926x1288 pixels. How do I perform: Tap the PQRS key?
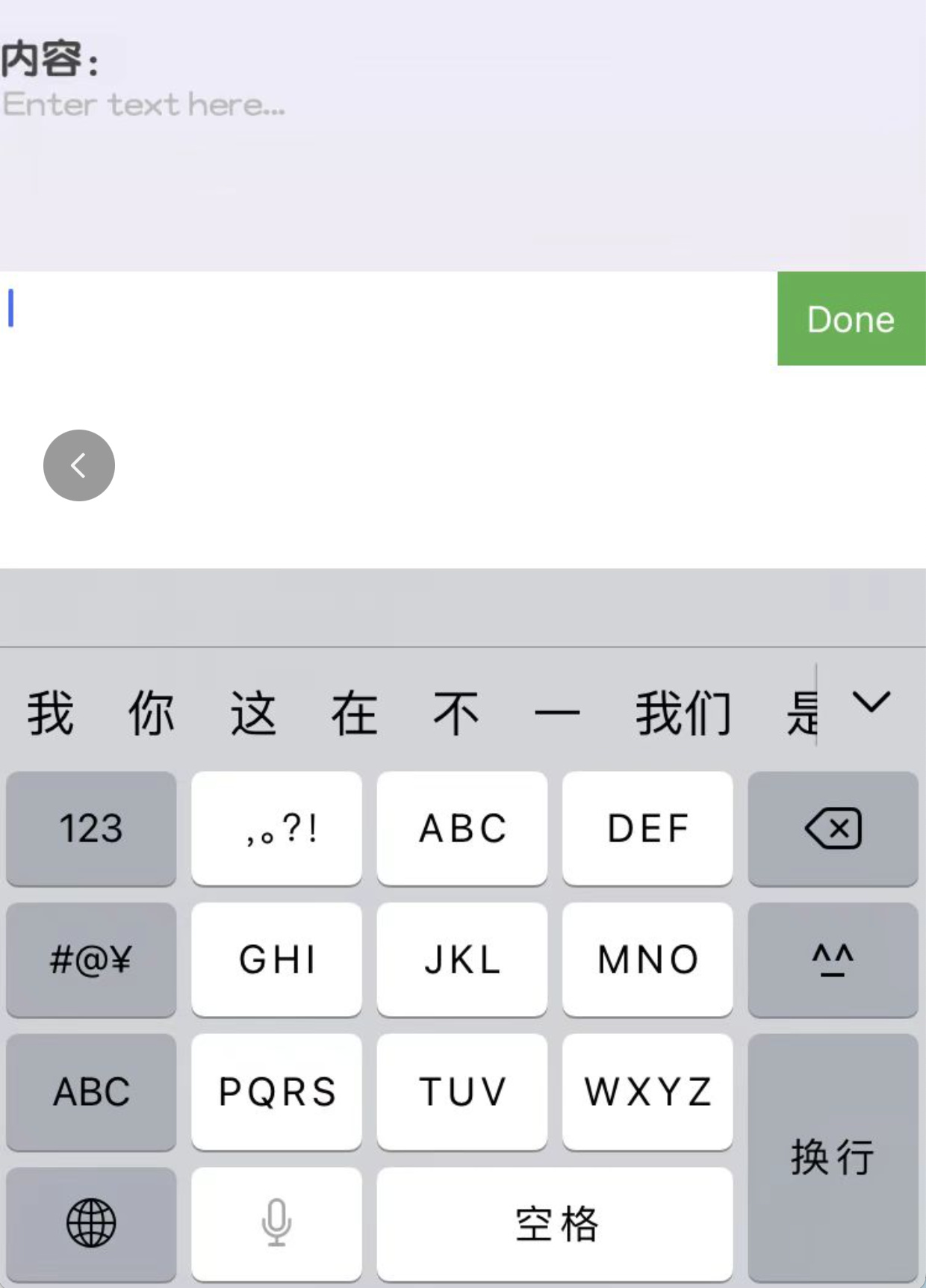click(x=276, y=1092)
